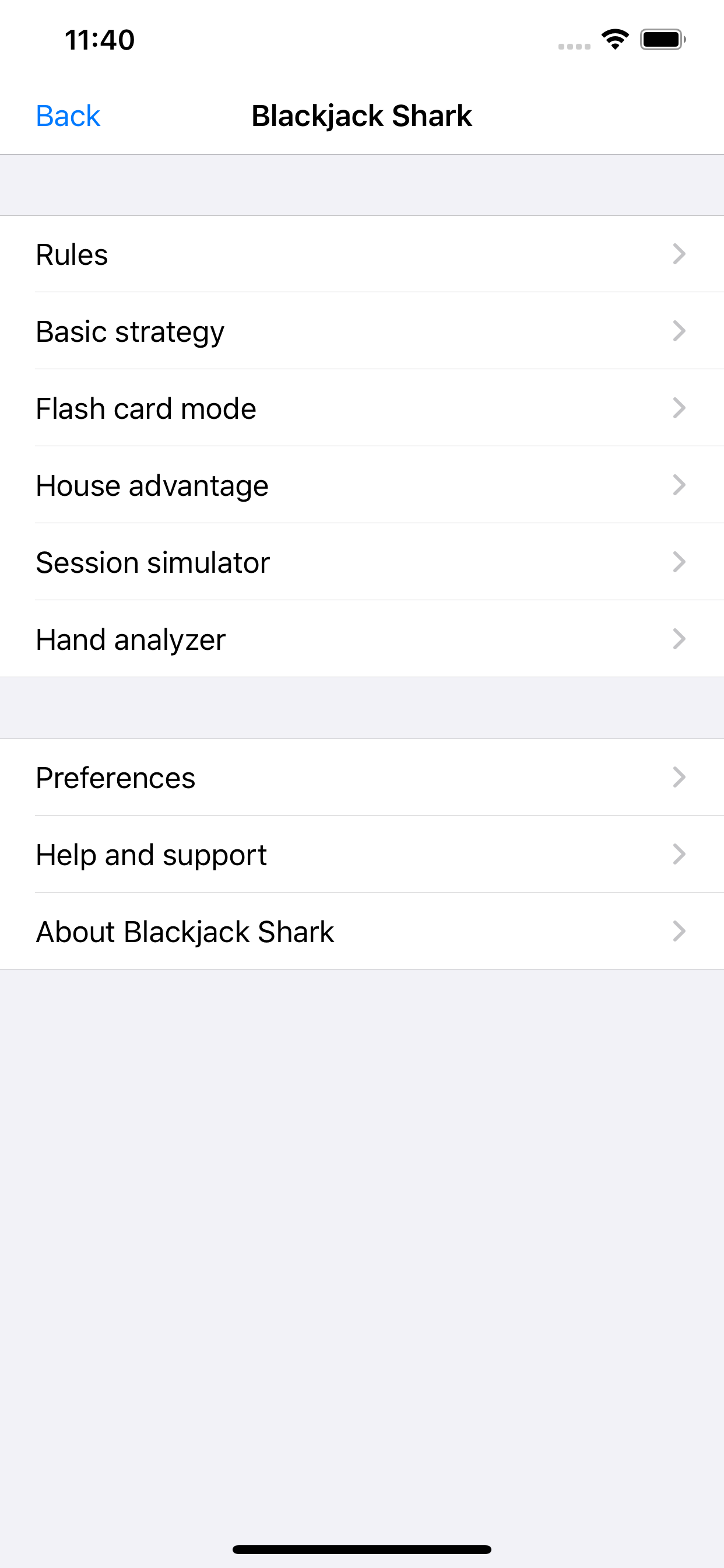This screenshot has width=724, height=1568.
Task: Tap the Back navigation button
Action: tap(68, 116)
